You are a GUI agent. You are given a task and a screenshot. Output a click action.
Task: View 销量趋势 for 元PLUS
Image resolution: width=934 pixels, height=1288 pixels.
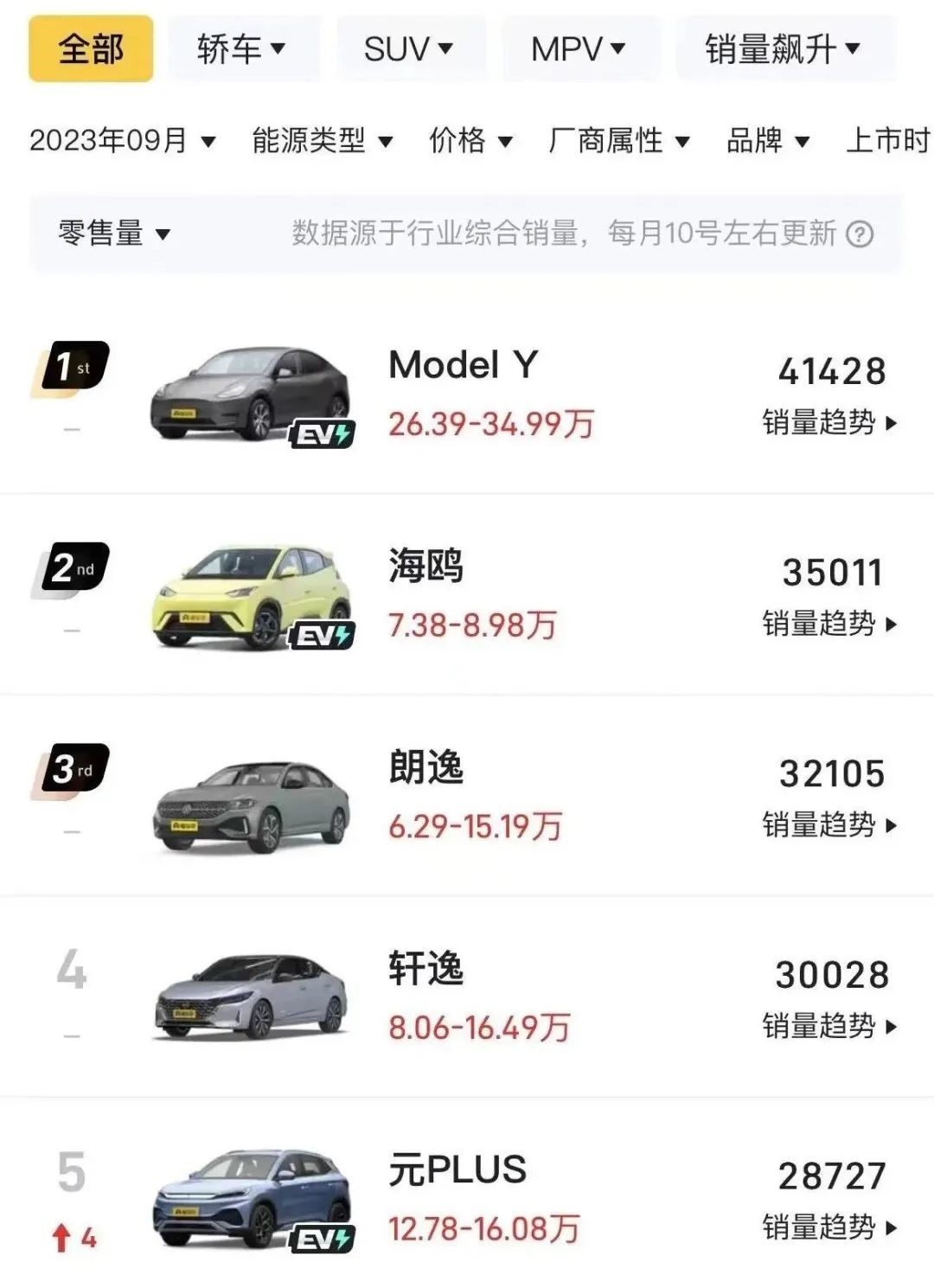tap(829, 1227)
